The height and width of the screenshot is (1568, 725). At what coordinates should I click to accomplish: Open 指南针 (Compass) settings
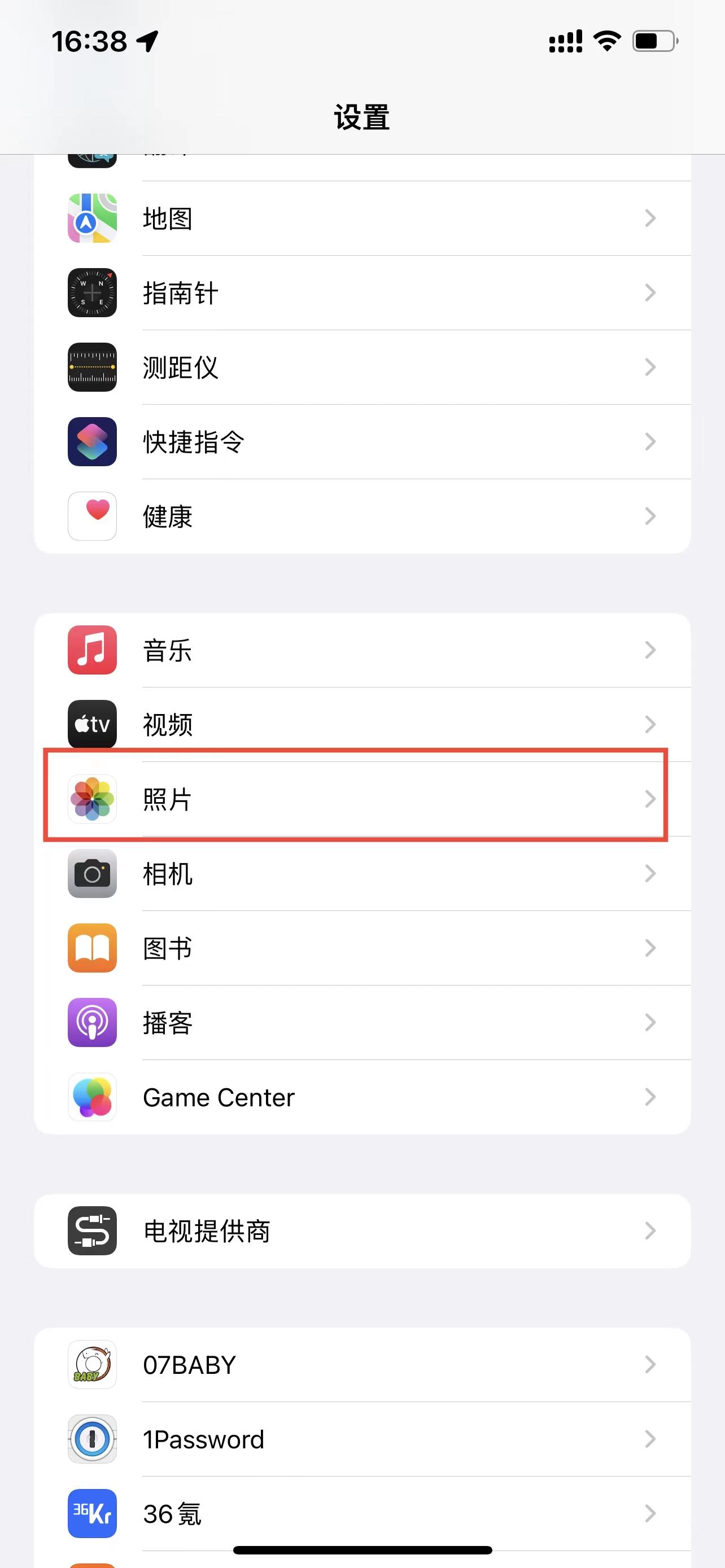point(361,293)
